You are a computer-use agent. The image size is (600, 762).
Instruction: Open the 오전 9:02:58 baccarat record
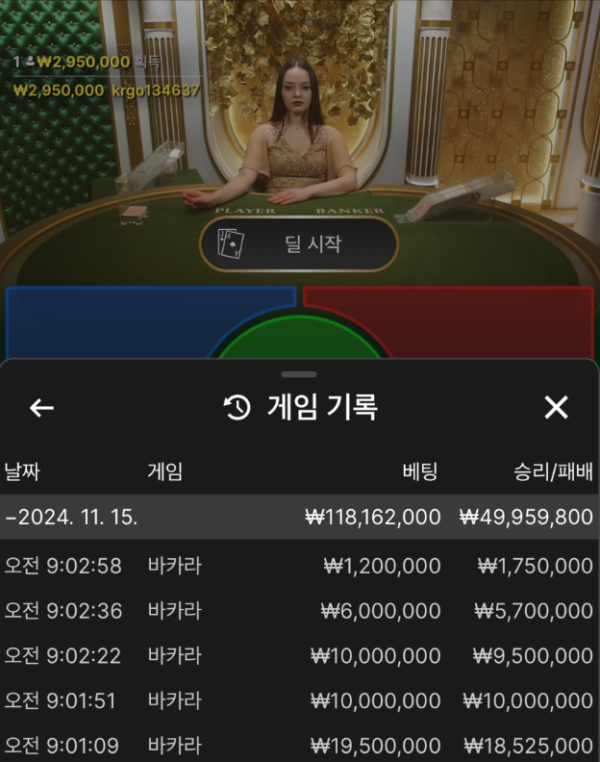[x=299, y=566]
